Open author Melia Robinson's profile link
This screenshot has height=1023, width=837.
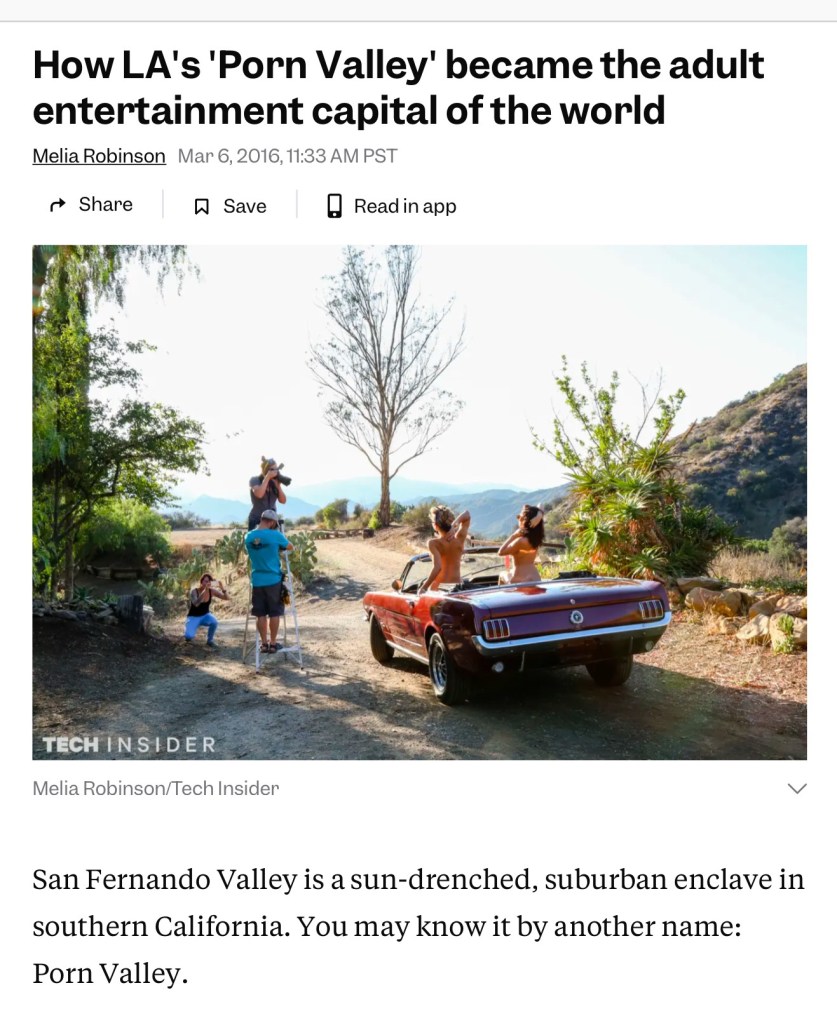click(x=99, y=156)
